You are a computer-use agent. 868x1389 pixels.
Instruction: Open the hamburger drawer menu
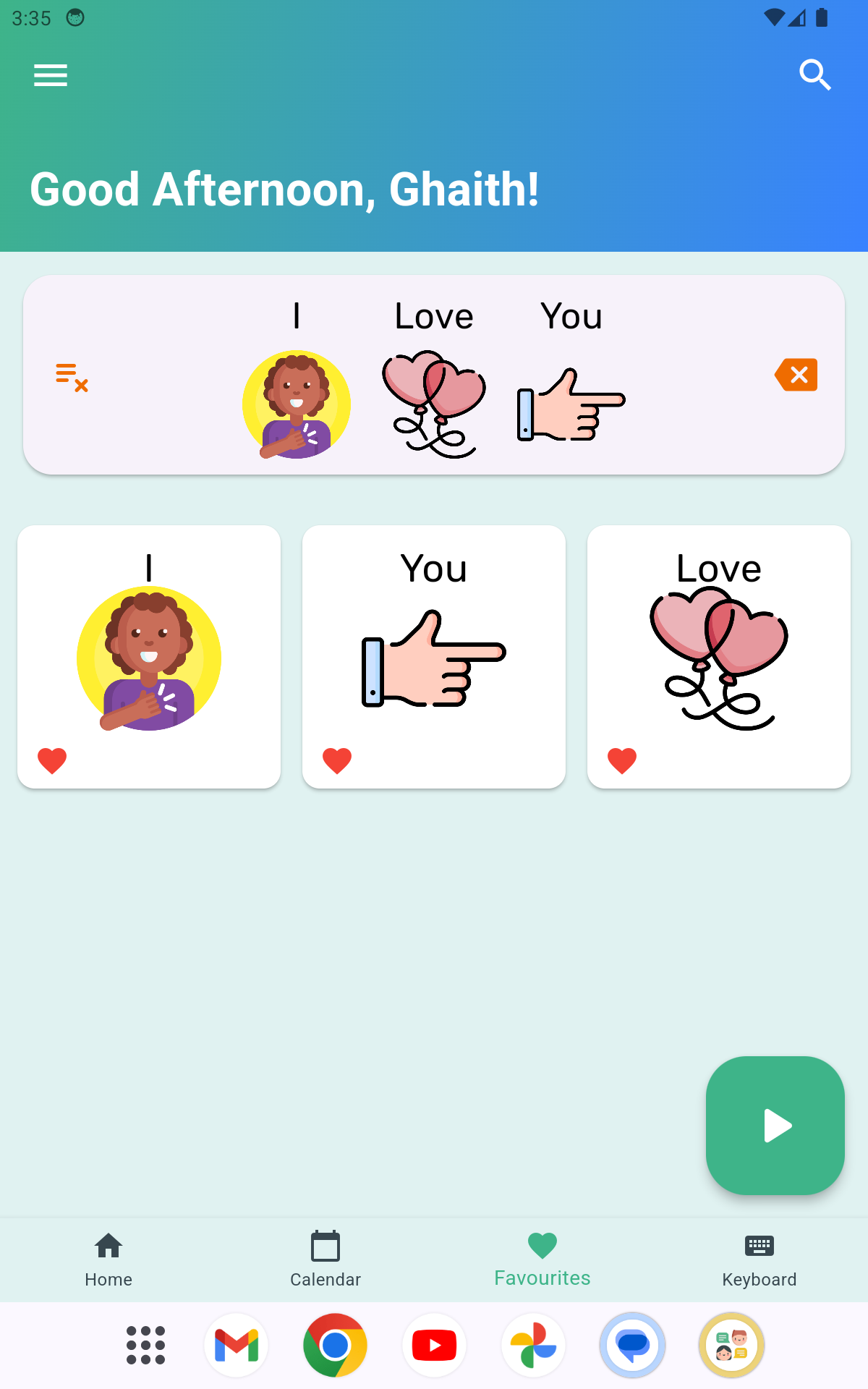[51, 75]
